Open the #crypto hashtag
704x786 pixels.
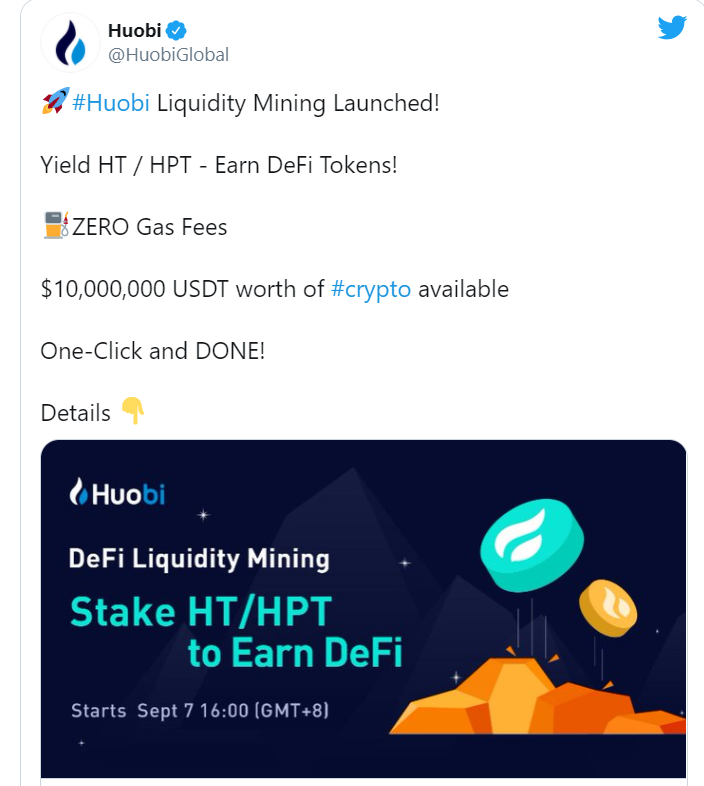(371, 289)
